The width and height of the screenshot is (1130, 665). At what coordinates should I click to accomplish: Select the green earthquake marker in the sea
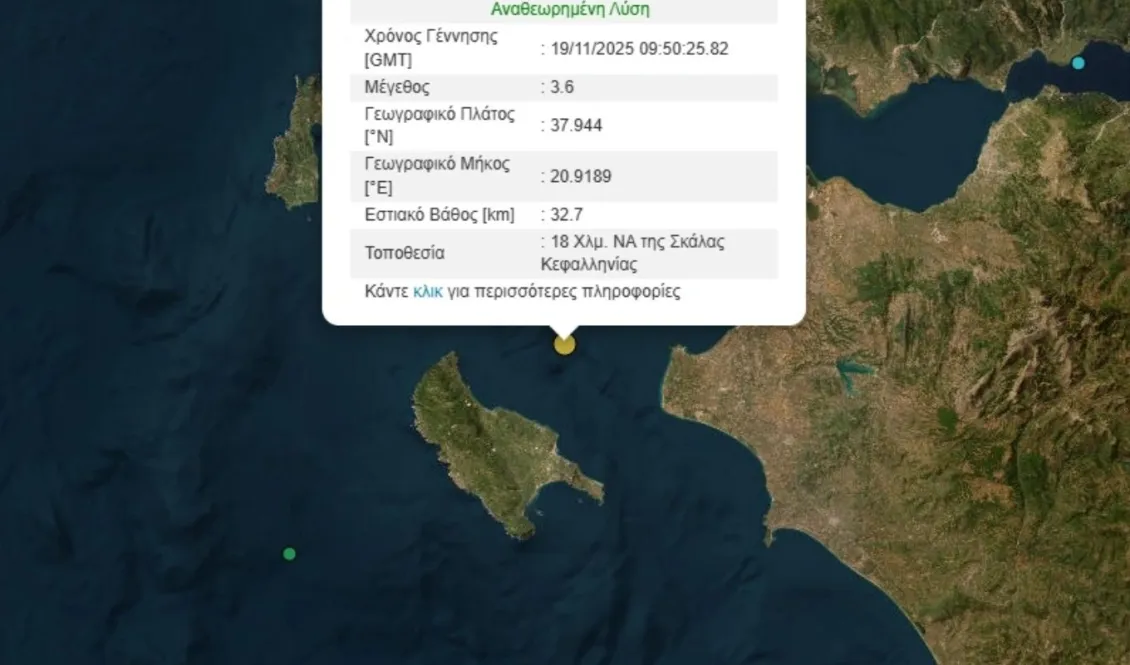point(289,553)
